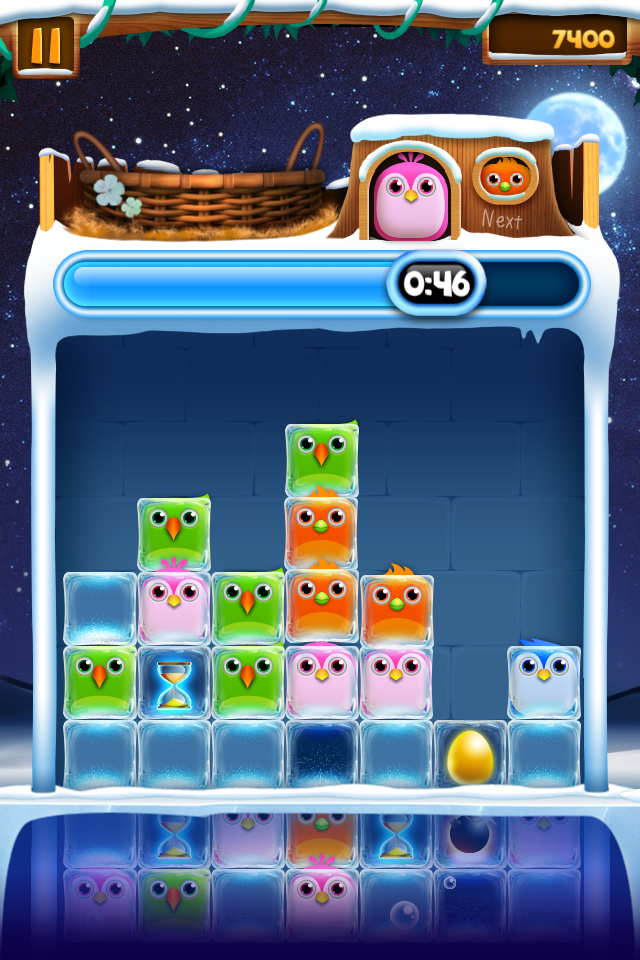Tap the golden egg ice block

click(x=470, y=755)
